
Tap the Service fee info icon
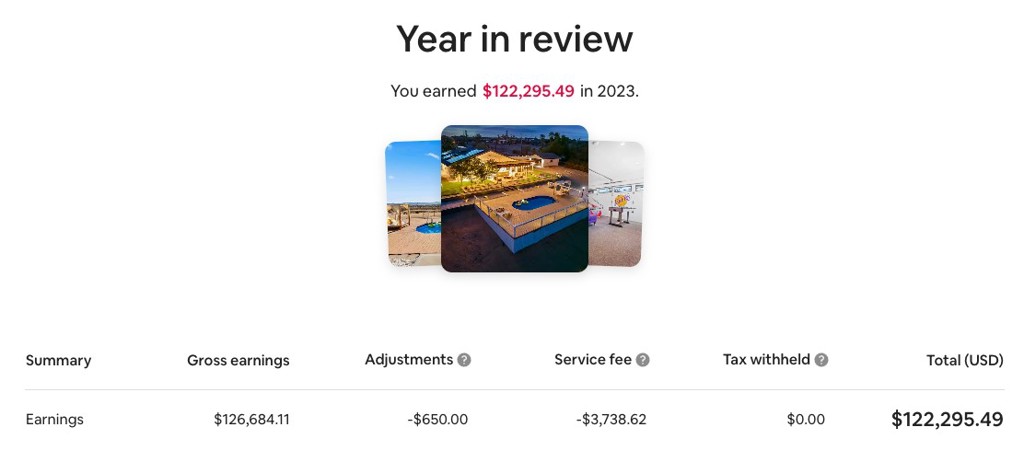tap(643, 360)
